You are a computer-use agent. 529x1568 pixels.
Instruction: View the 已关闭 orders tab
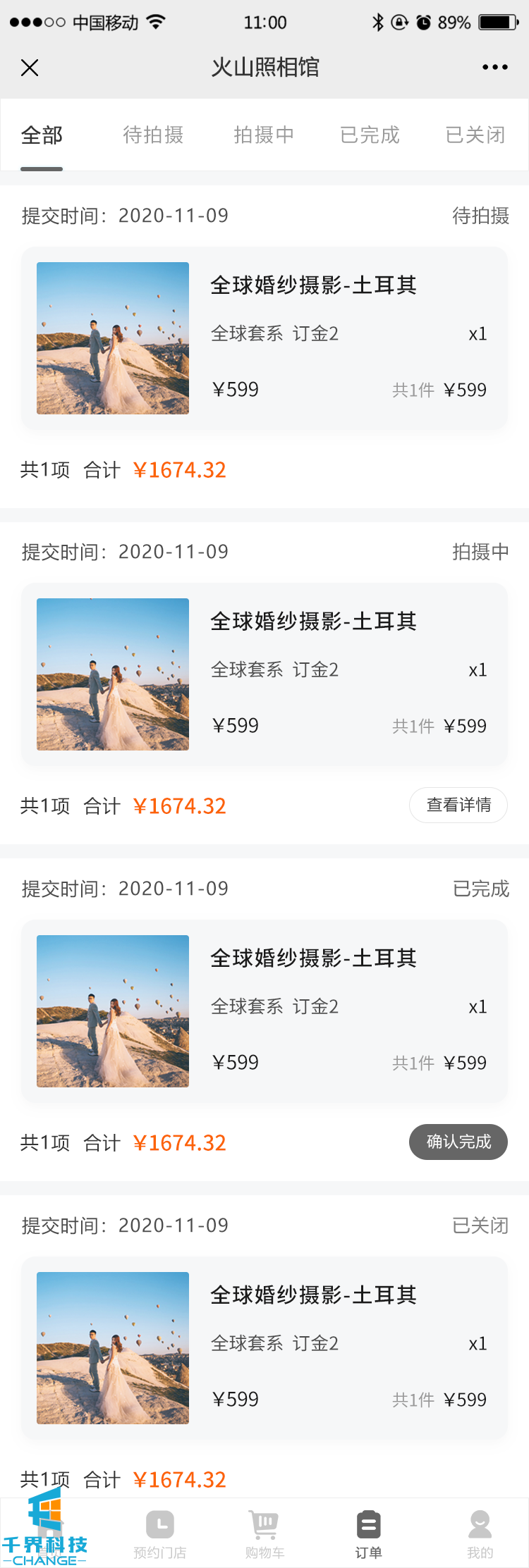pyautogui.click(x=475, y=135)
